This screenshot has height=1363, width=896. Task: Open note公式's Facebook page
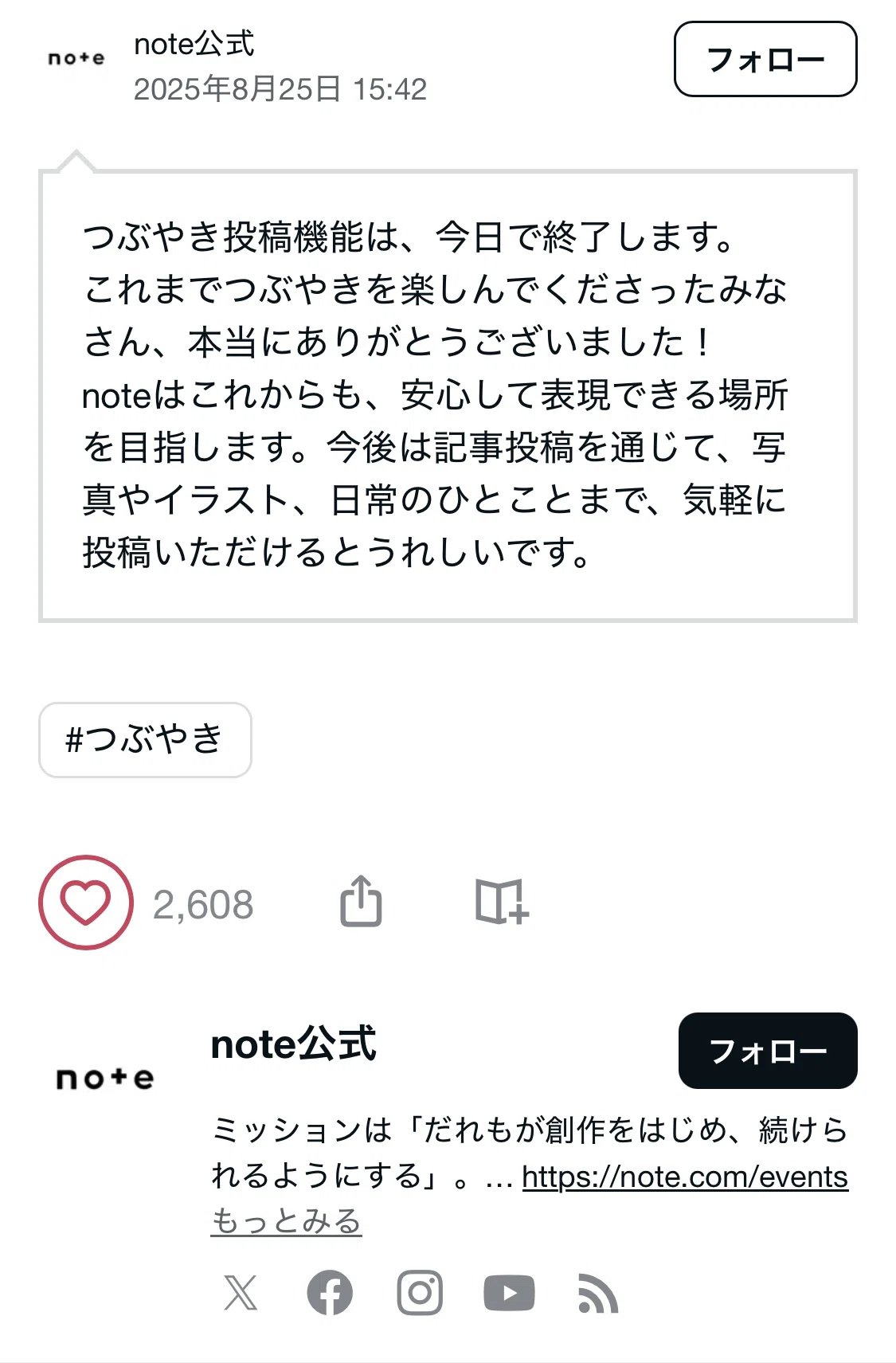330,1292
